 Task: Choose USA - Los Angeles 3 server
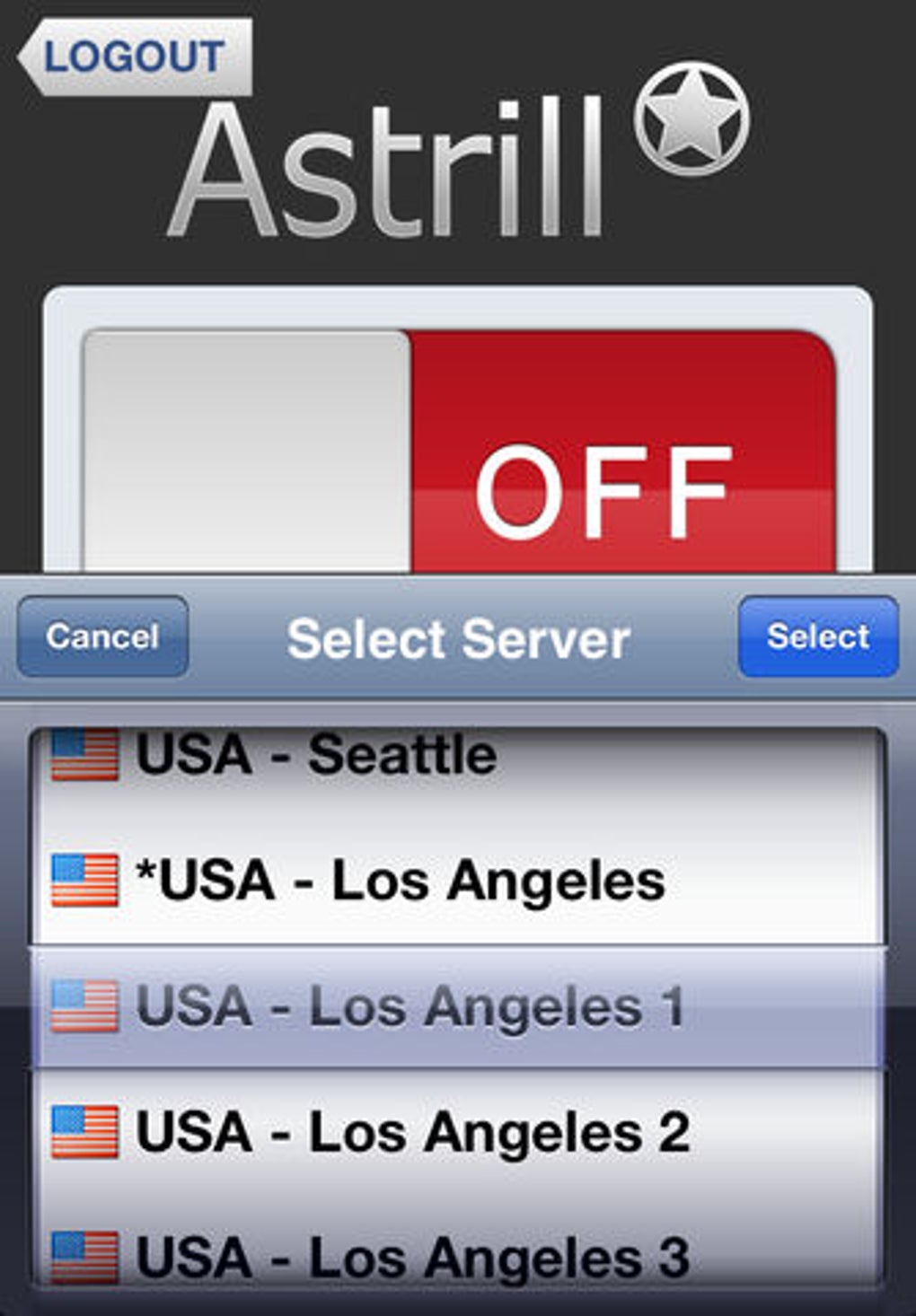click(x=411, y=1257)
